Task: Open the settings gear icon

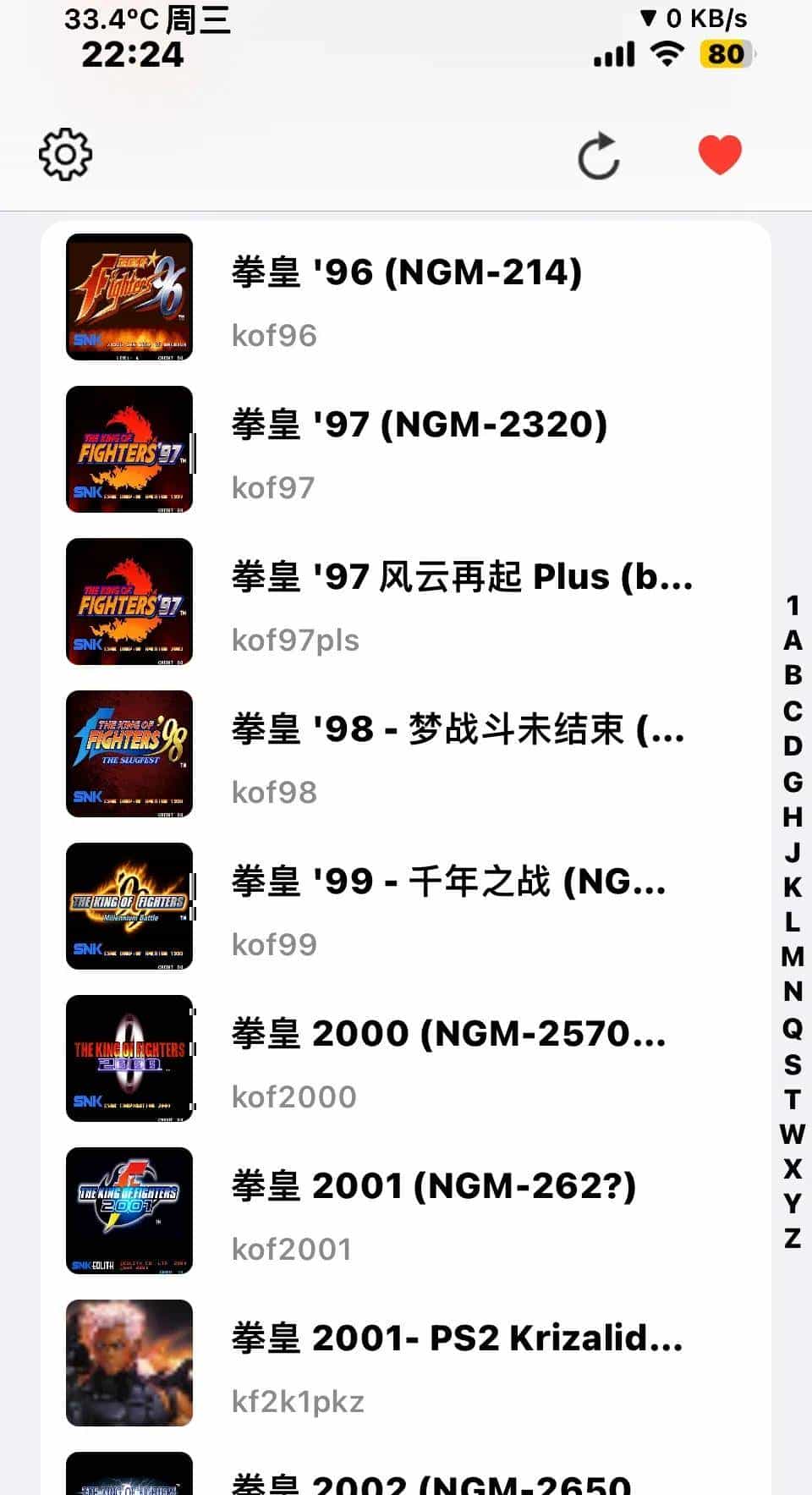Action: point(64,155)
